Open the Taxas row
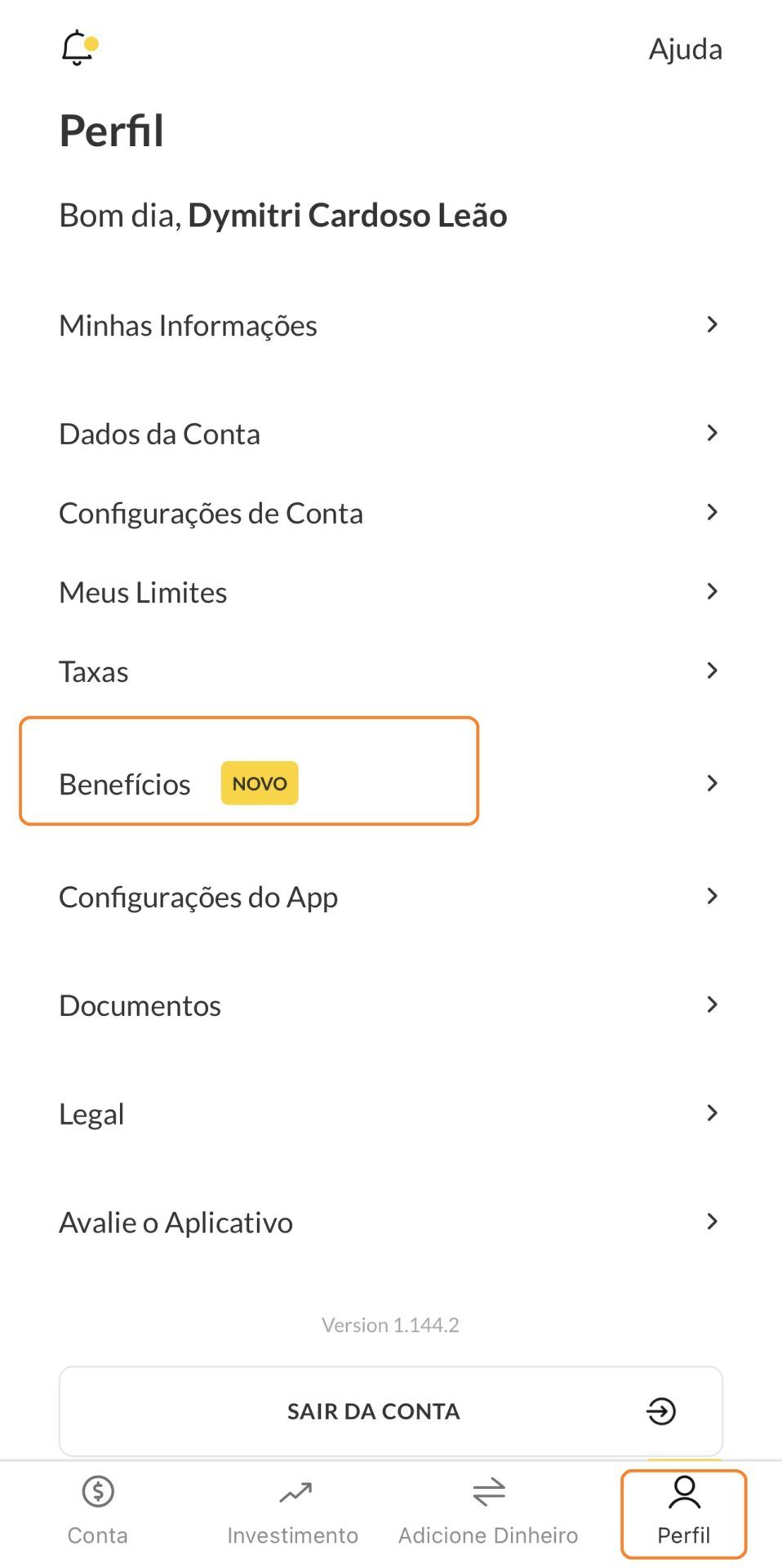 (390, 671)
